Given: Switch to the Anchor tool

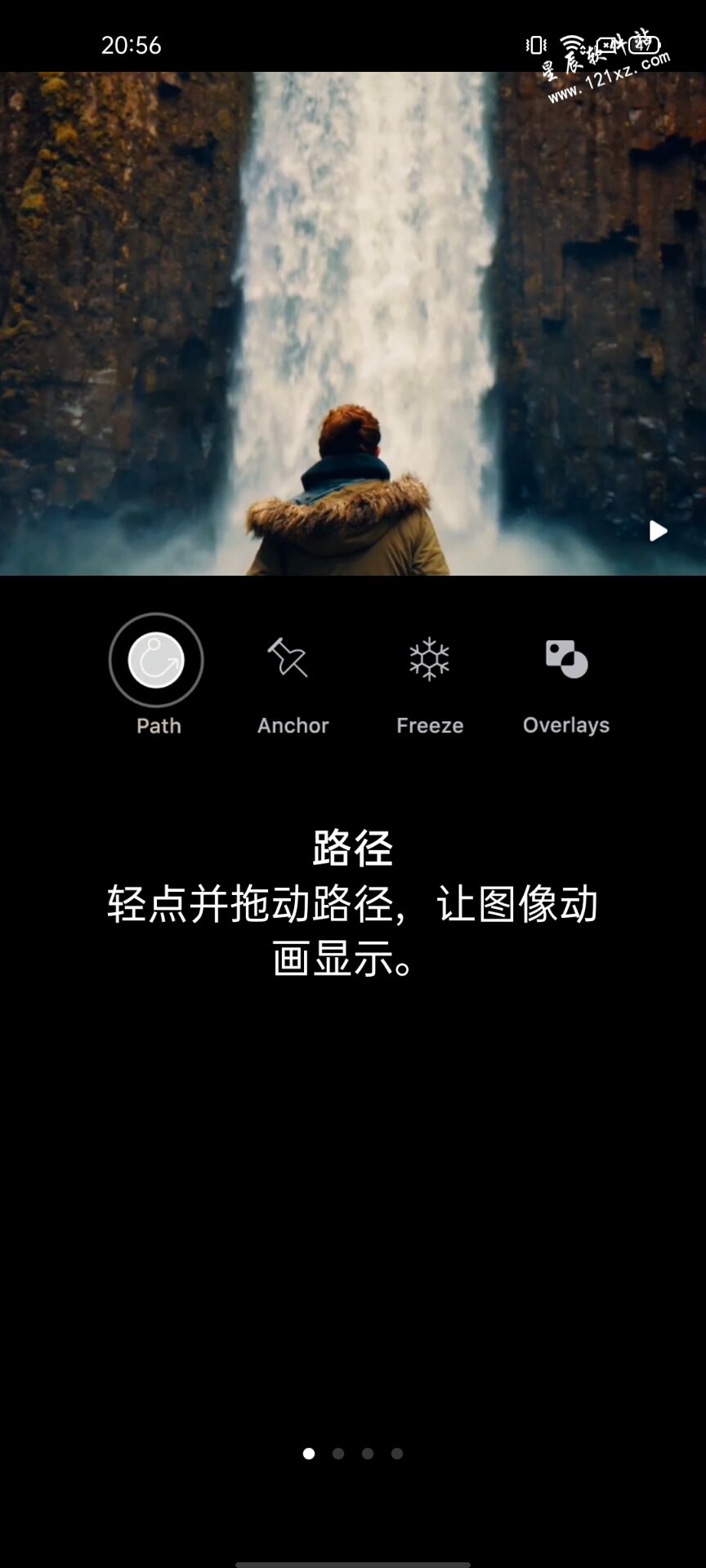Looking at the screenshot, I should click(291, 660).
